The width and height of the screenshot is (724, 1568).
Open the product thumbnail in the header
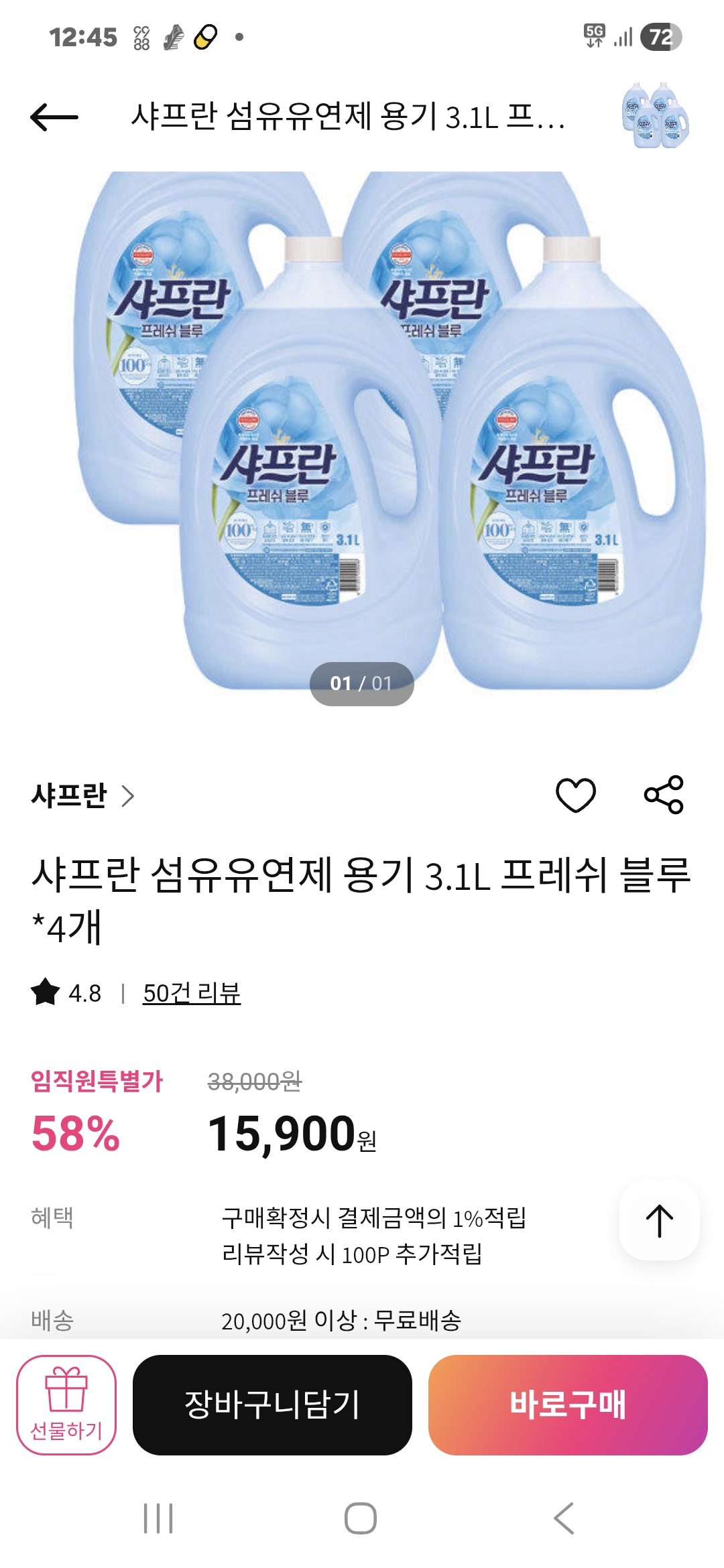pyautogui.click(x=655, y=115)
